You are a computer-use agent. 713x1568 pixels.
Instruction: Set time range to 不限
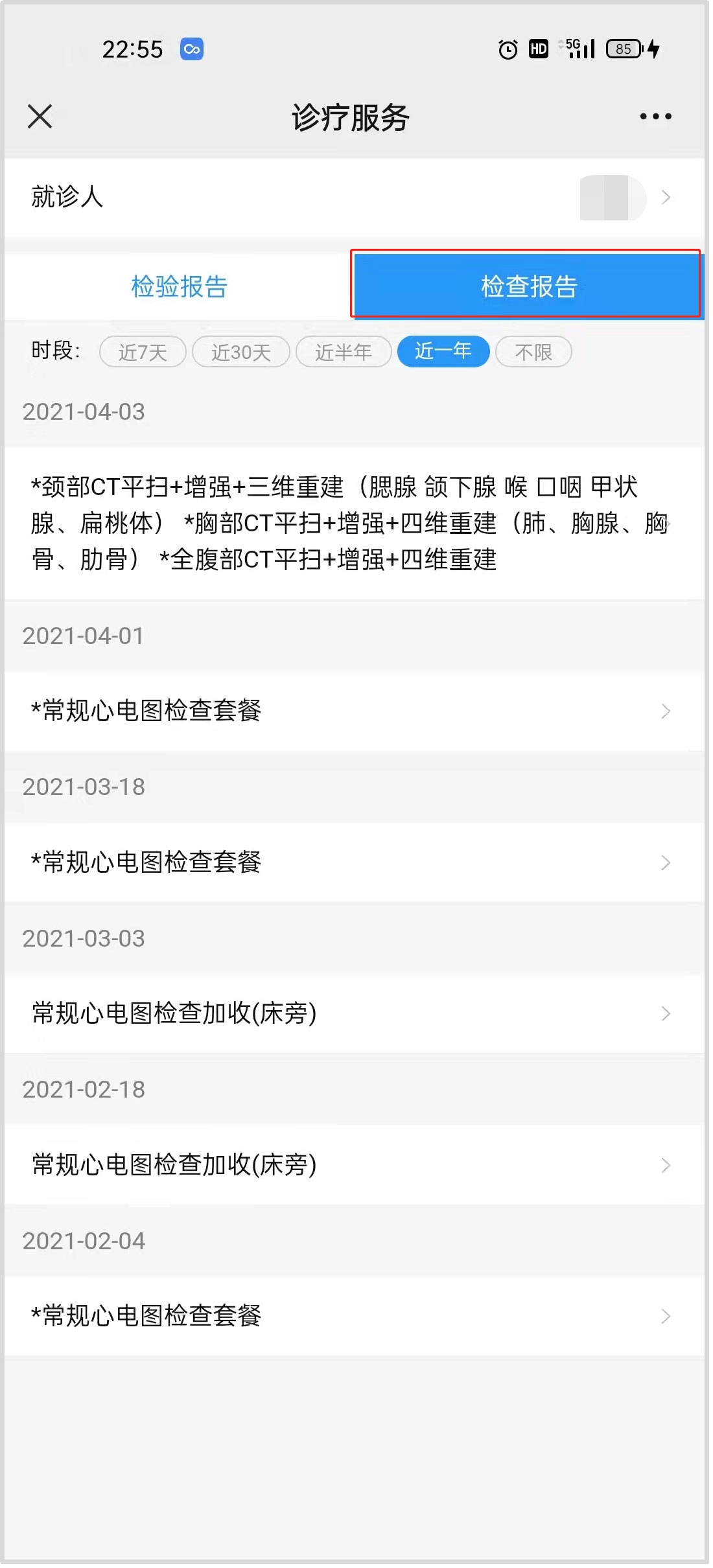[x=533, y=352]
